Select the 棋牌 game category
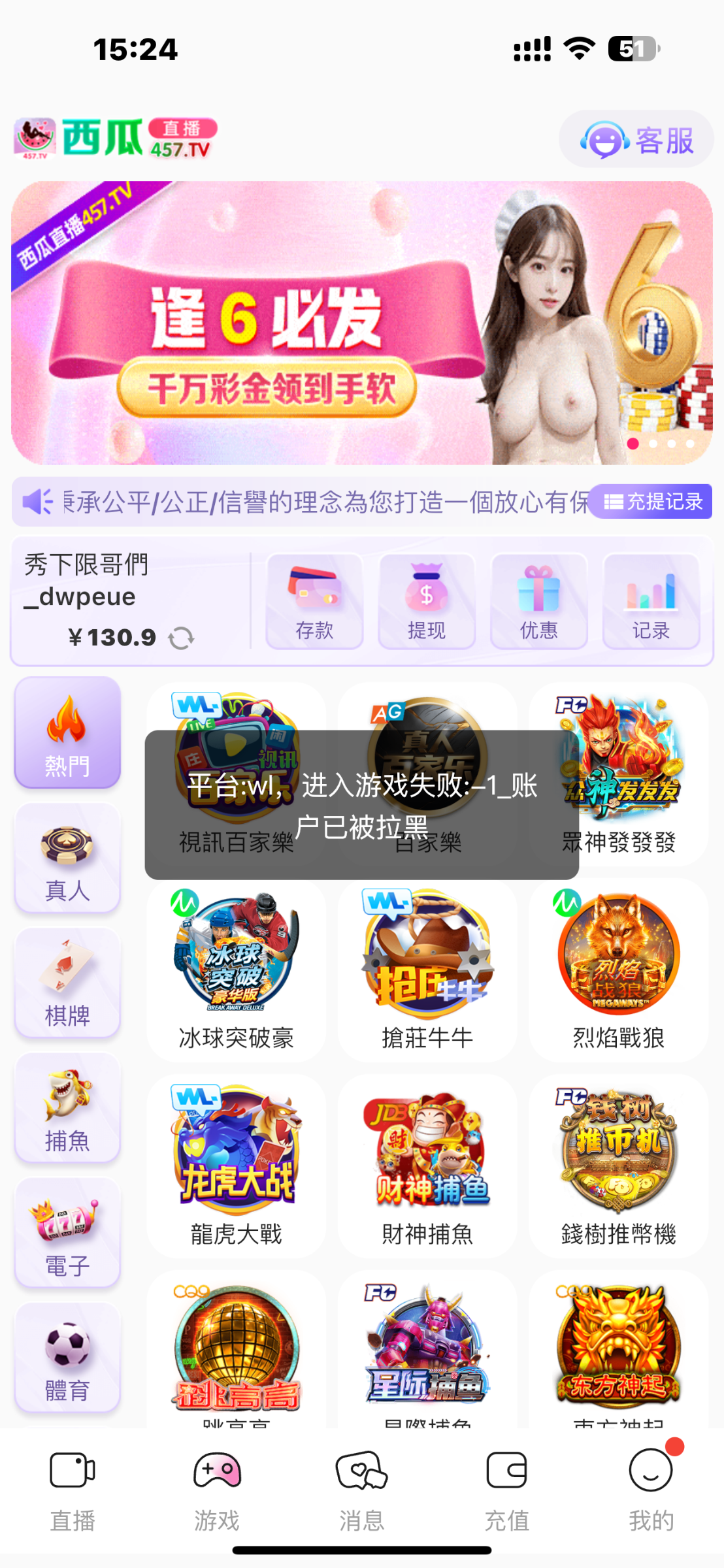The image size is (724, 1568). (67, 983)
